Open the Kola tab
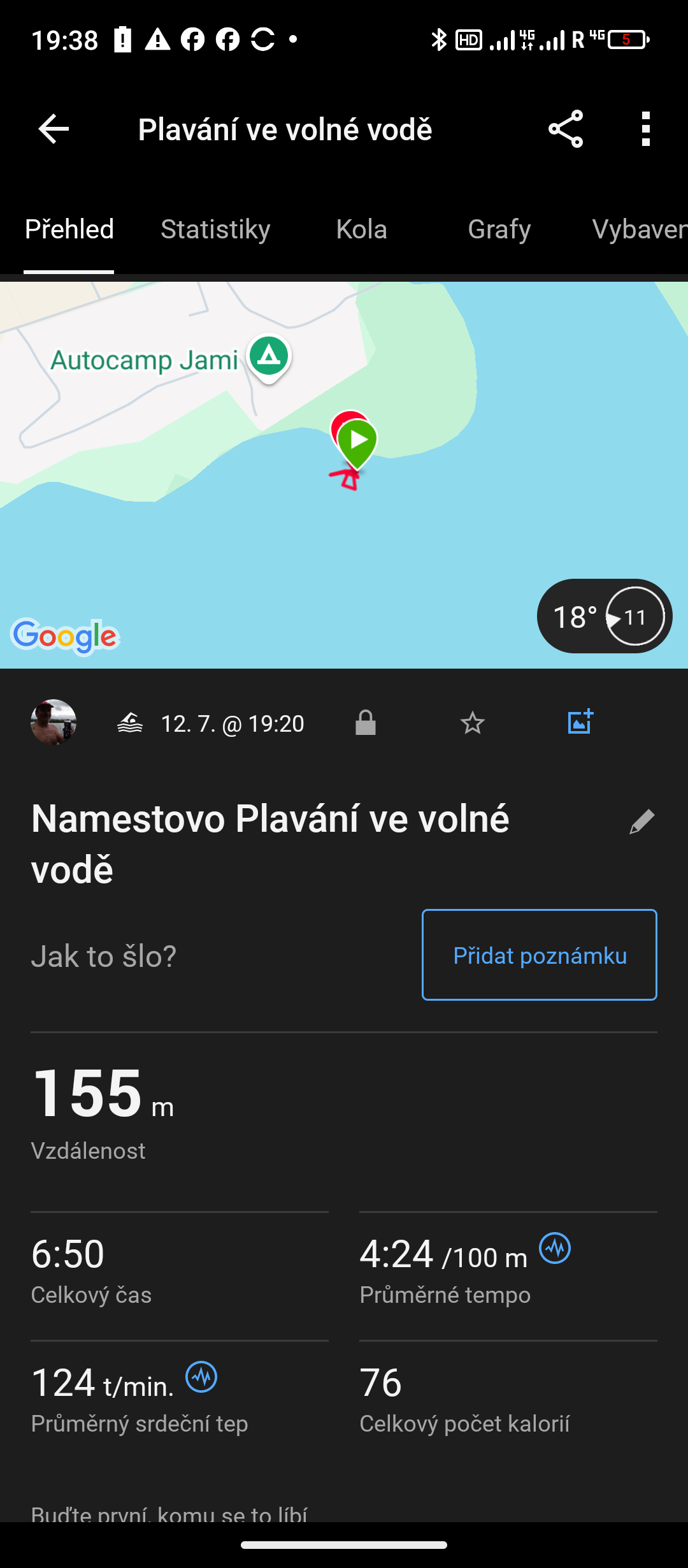The width and height of the screenshot is (688, 1568). [x=361, y=229]
